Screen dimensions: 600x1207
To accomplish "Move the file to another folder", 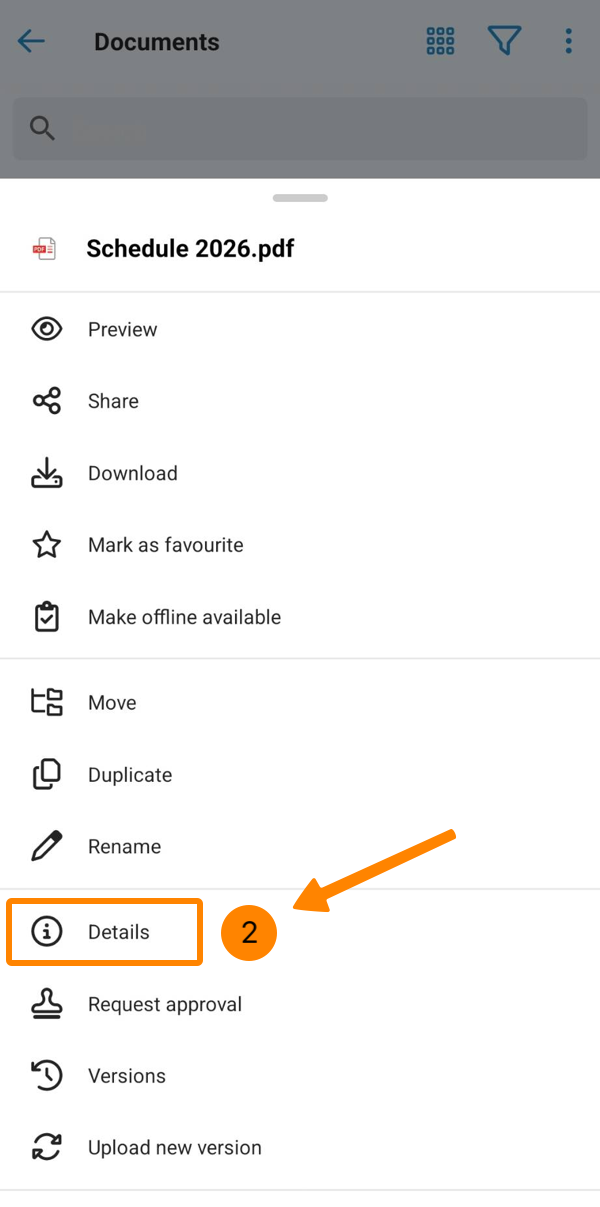I will (112, 703).
